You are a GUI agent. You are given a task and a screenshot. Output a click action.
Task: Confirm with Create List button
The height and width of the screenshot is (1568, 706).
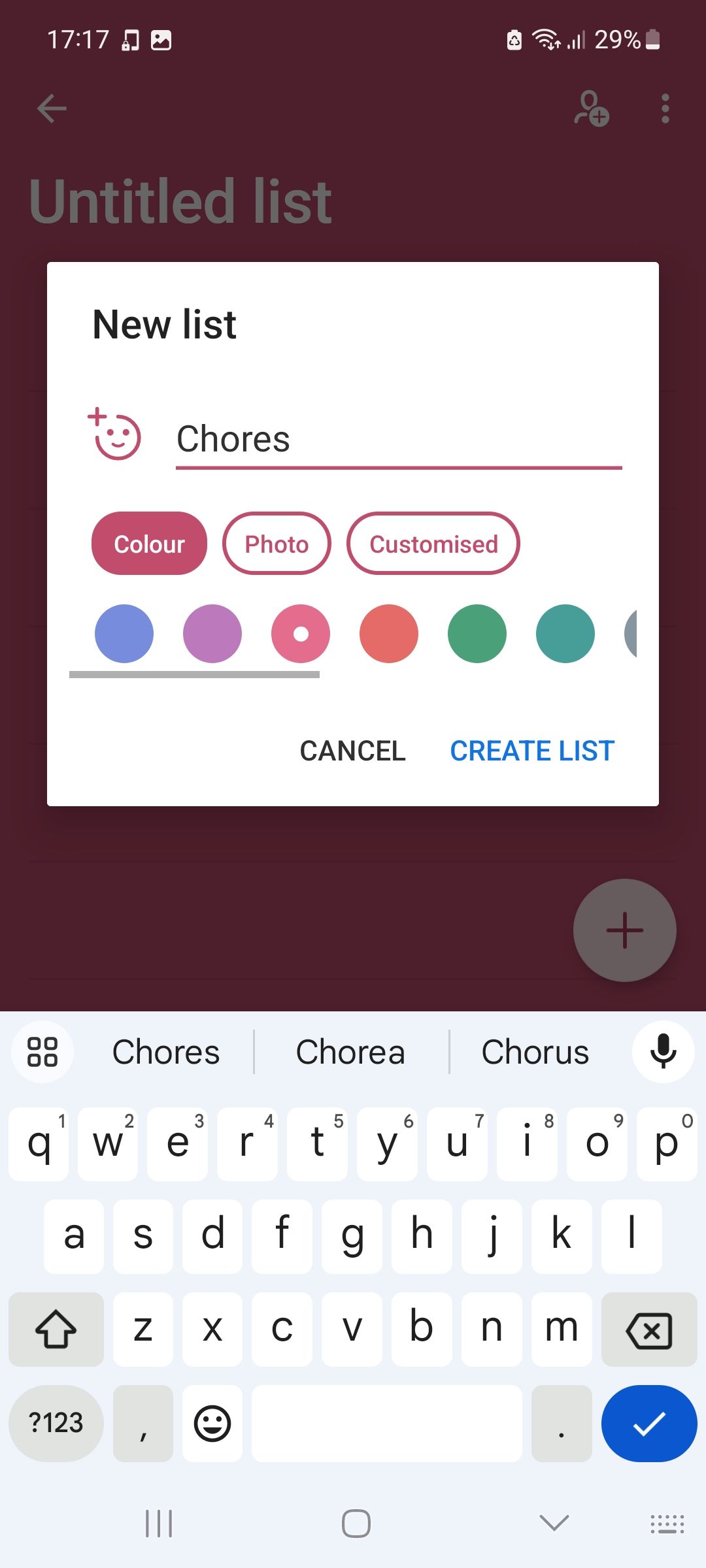click(x=532, y=751)
